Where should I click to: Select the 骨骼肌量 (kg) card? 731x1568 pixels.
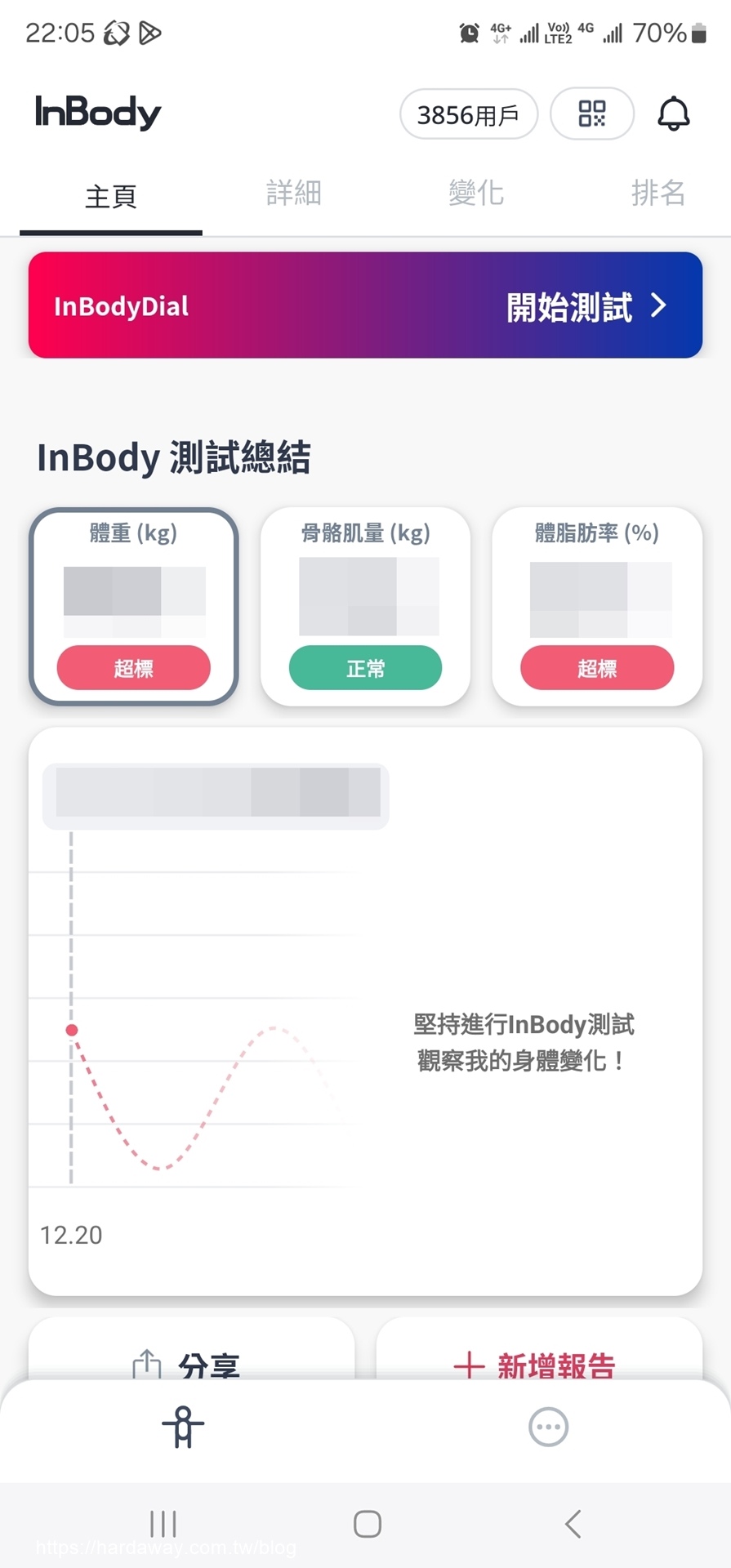coord(365,607)
